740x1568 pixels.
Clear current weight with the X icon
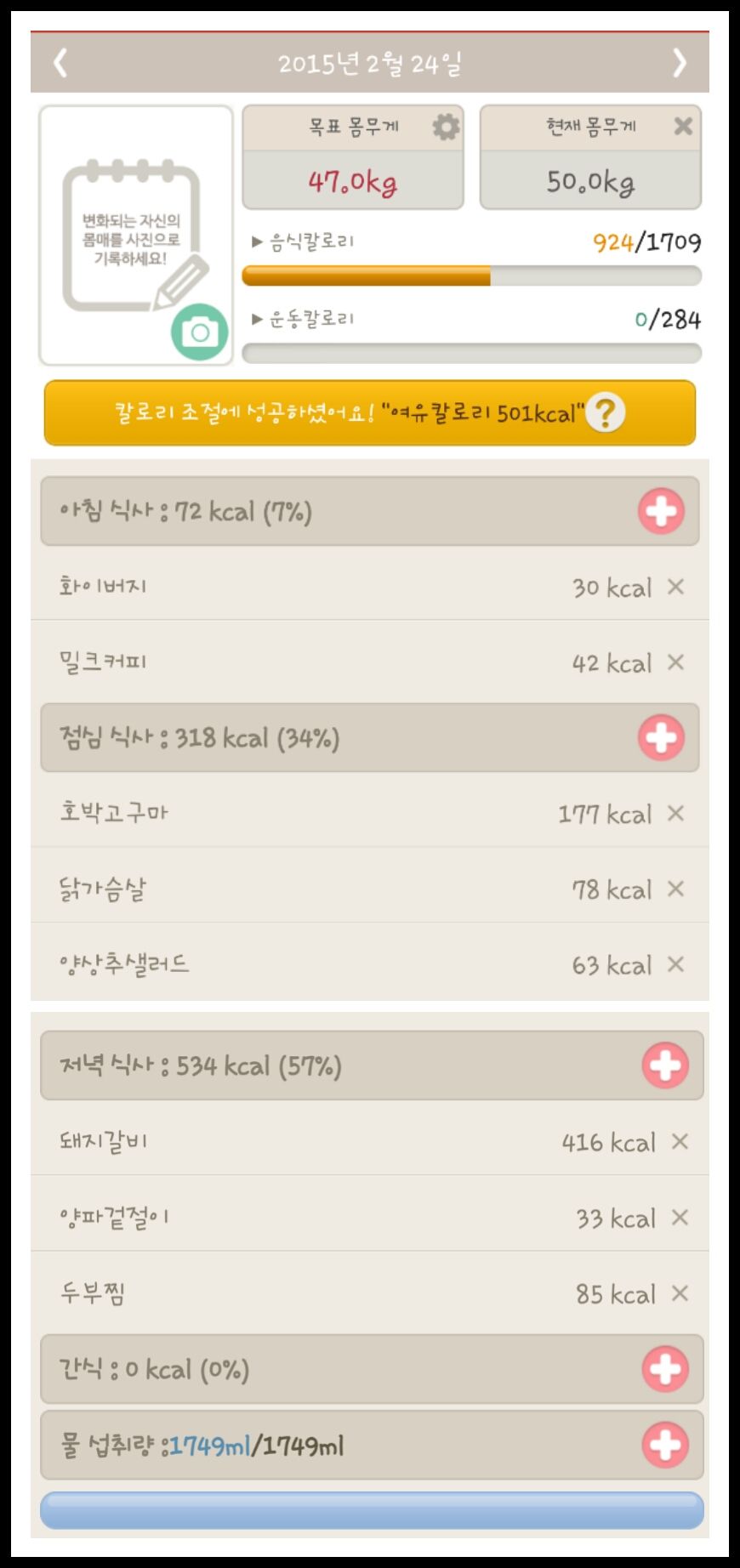(682, 127)
